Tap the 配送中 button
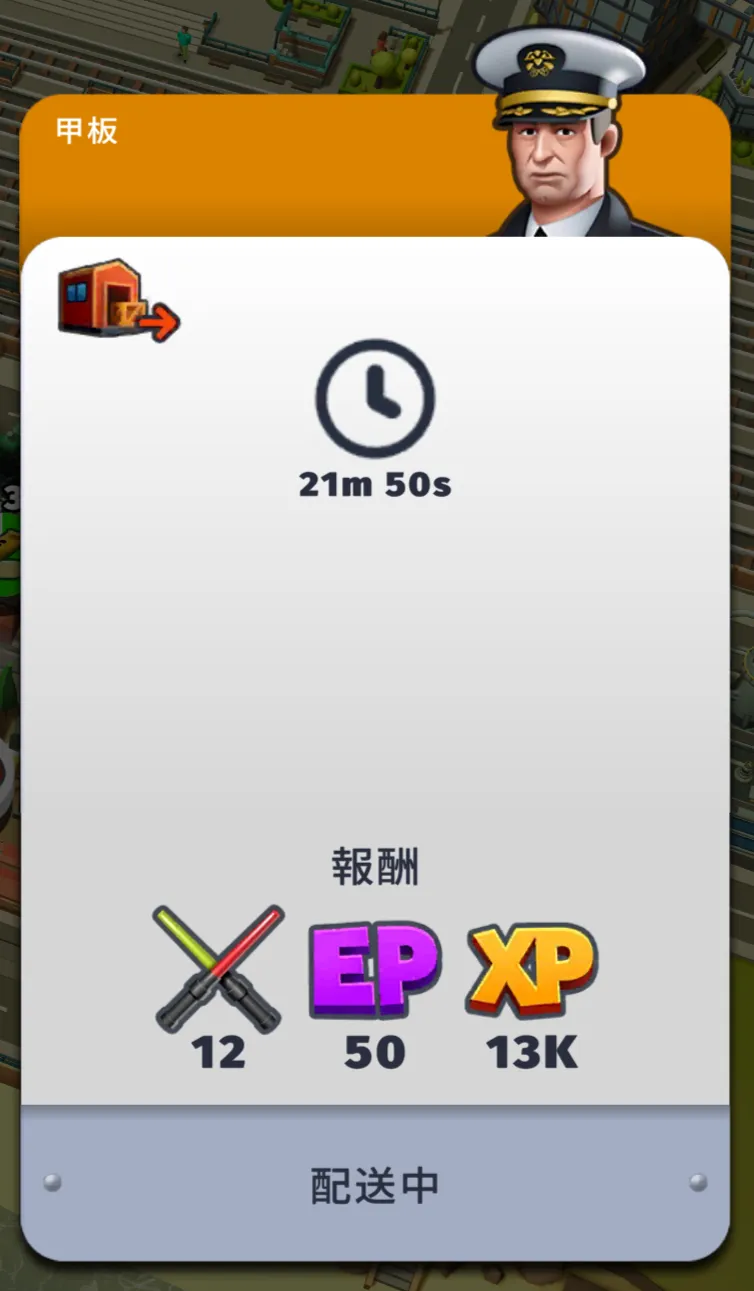The width and height of the screenshot is (754, 1291). coord(375,1184)
